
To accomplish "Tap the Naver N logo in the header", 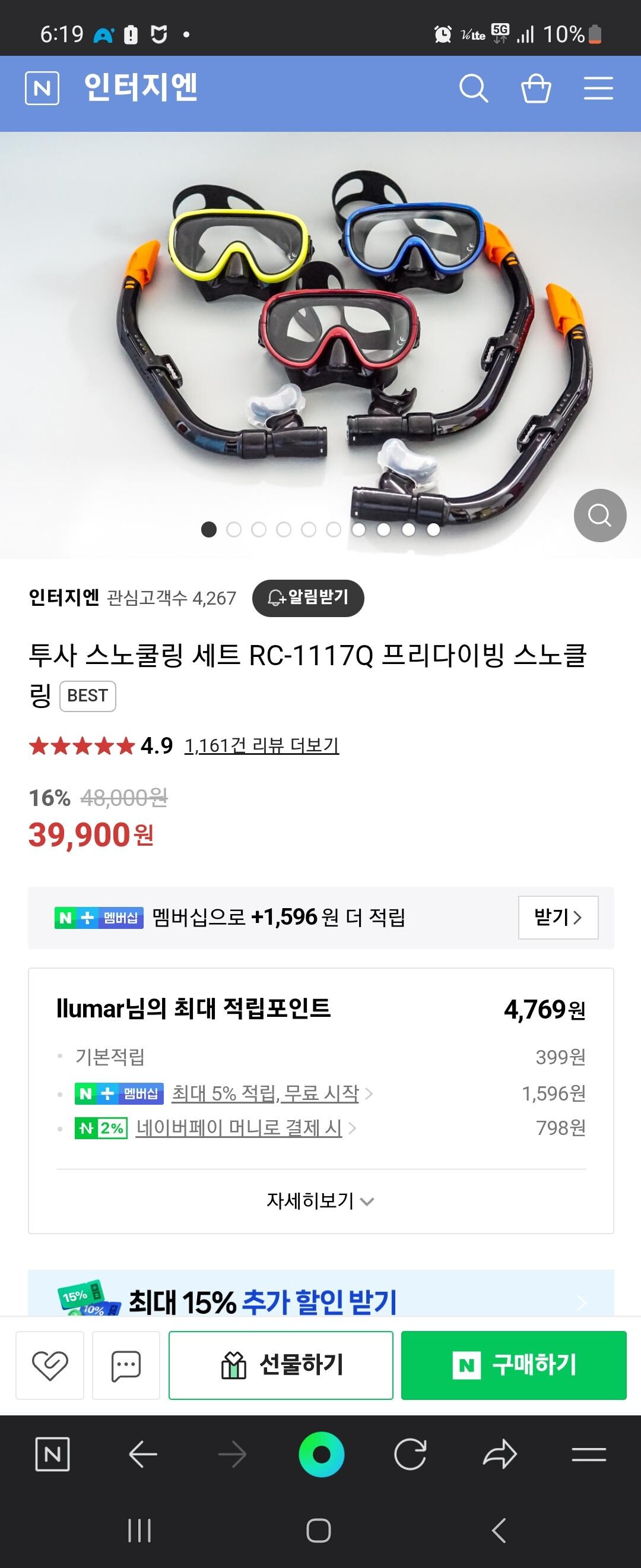I will click(x=42, y=89).
